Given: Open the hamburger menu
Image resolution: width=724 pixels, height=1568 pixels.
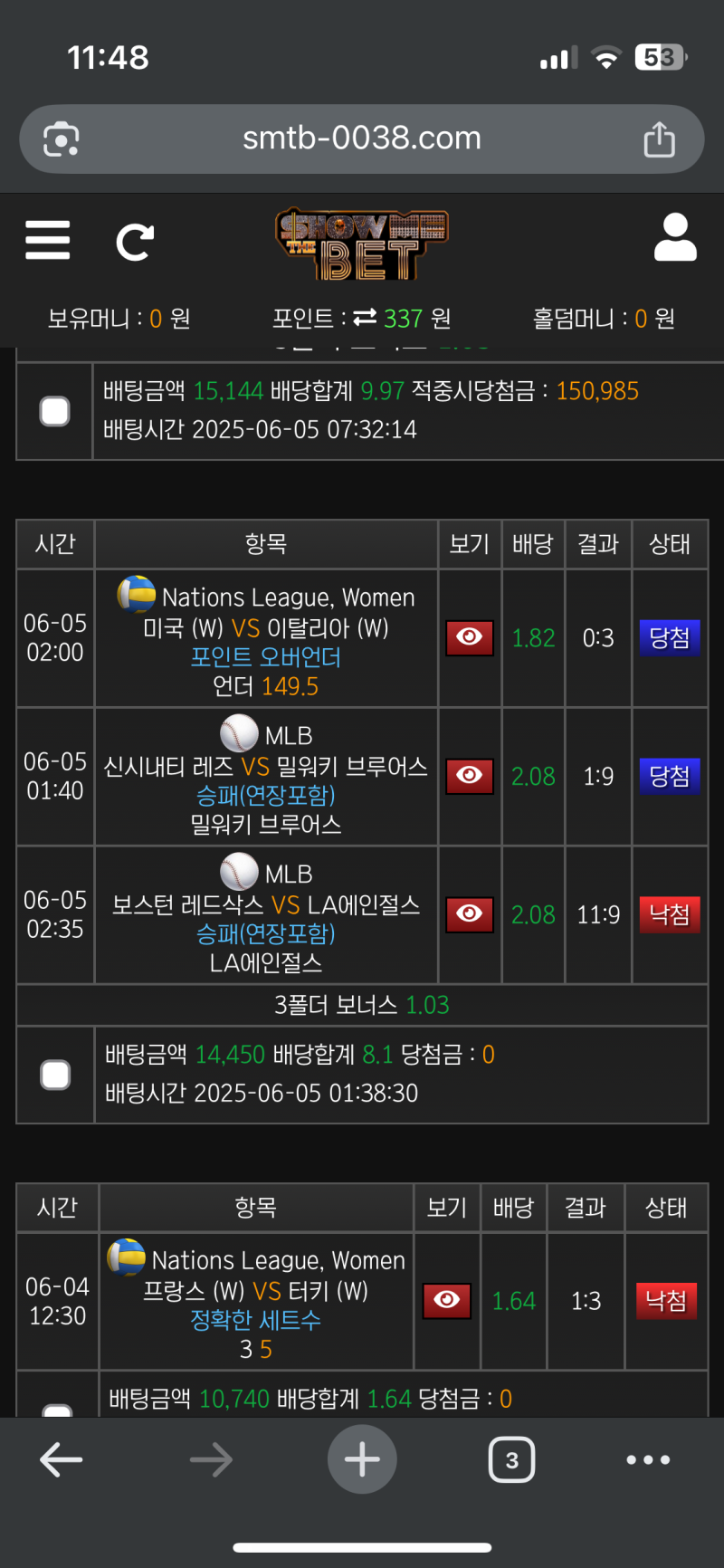Looking at the screenshot, I should (x=48, y=241).
